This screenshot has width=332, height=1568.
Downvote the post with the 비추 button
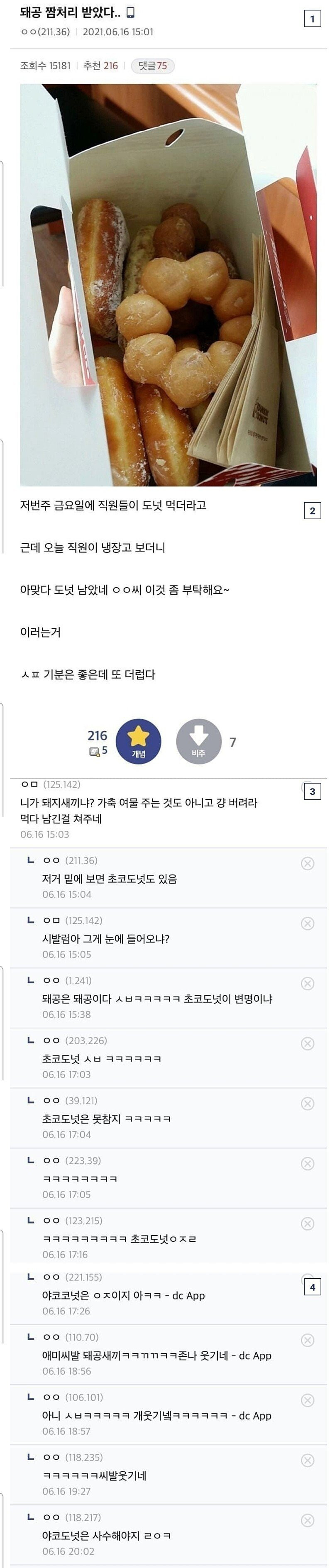click(199, 741)
